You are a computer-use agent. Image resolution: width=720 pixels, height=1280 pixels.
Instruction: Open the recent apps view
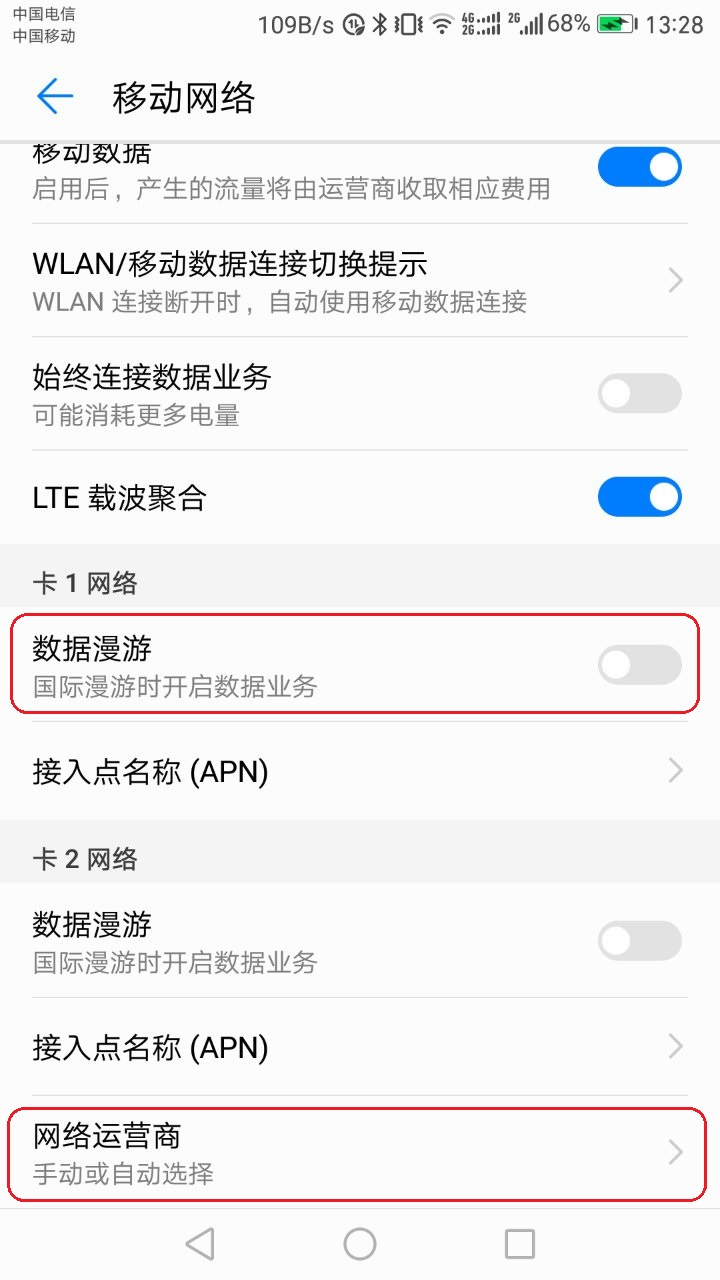(520, 1244)
